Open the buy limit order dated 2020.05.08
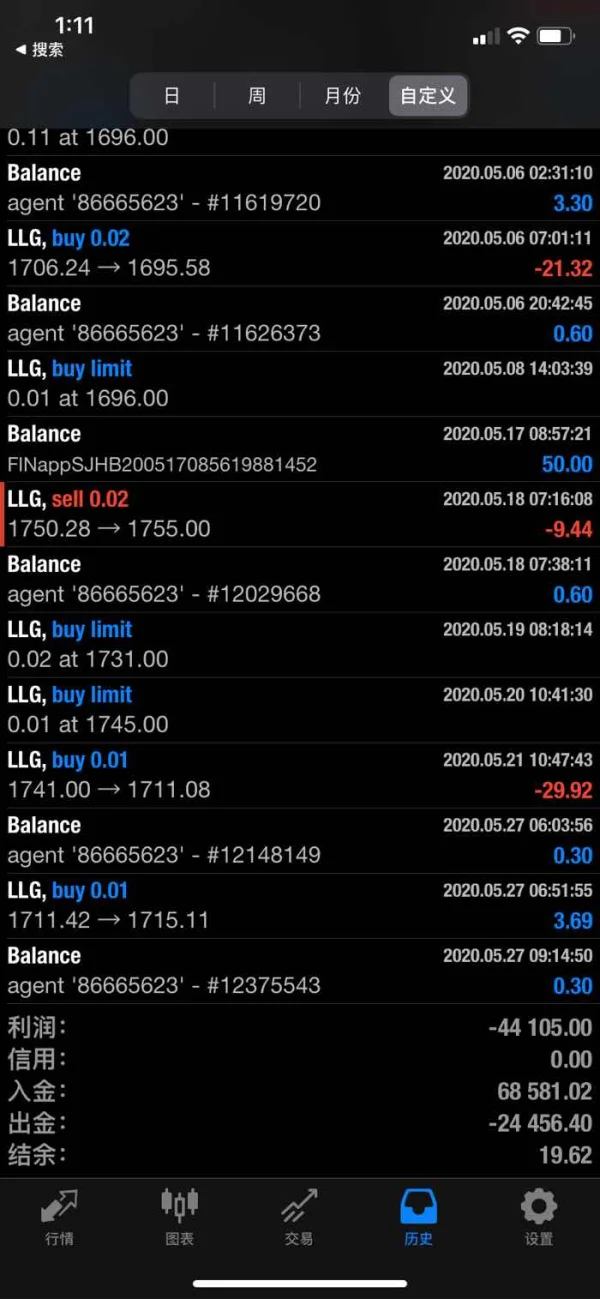Screen dimensions: 600x1299 300,384
